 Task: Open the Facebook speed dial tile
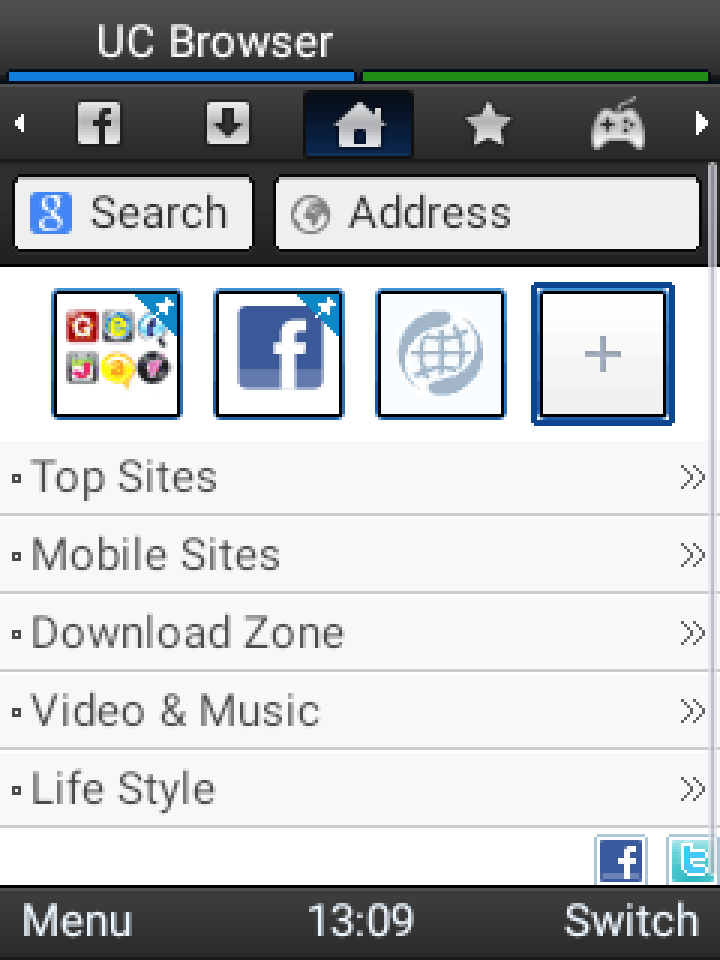[279, 353]
